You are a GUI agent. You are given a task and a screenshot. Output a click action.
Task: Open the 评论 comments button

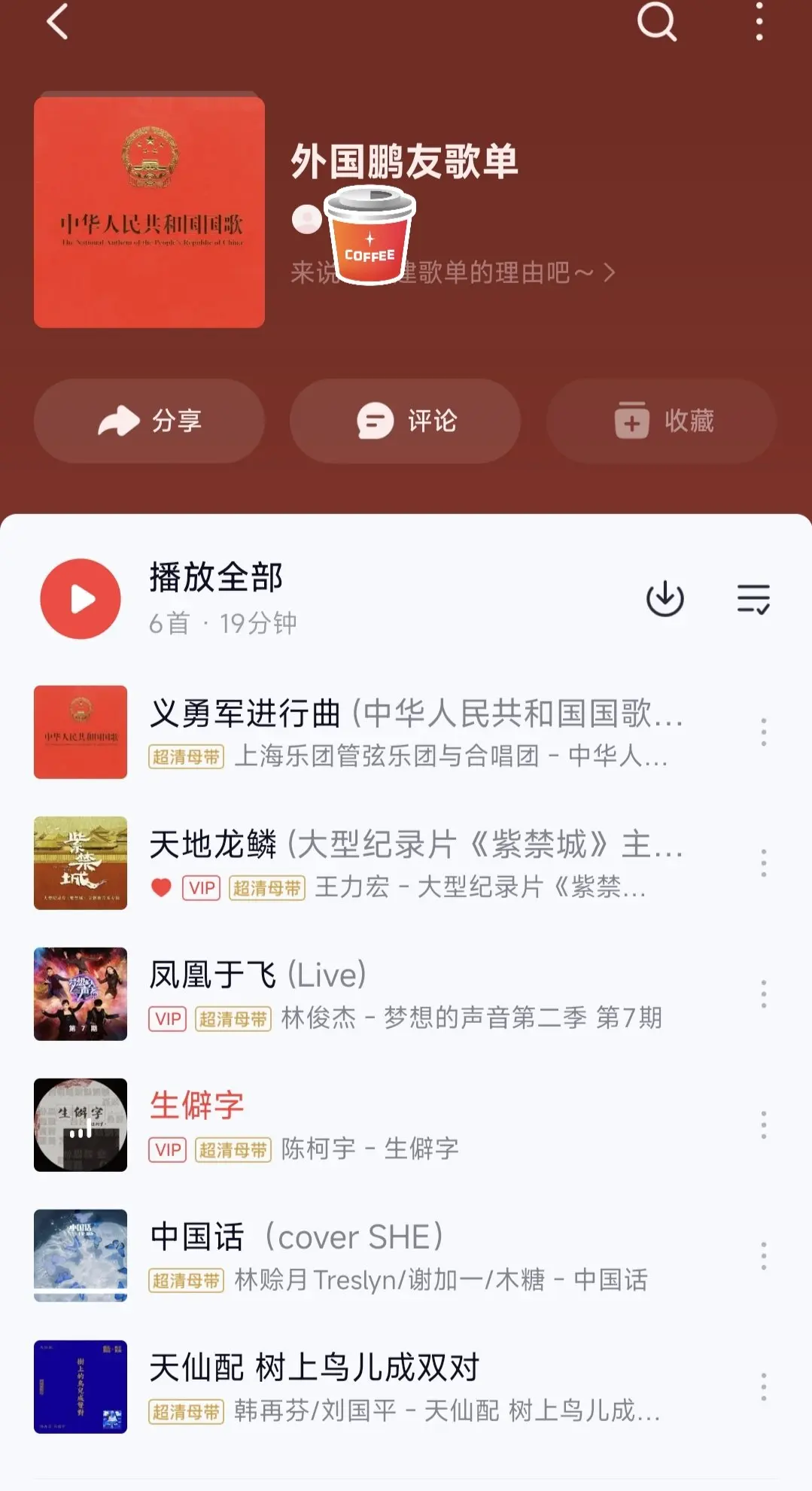click(405, 421)
